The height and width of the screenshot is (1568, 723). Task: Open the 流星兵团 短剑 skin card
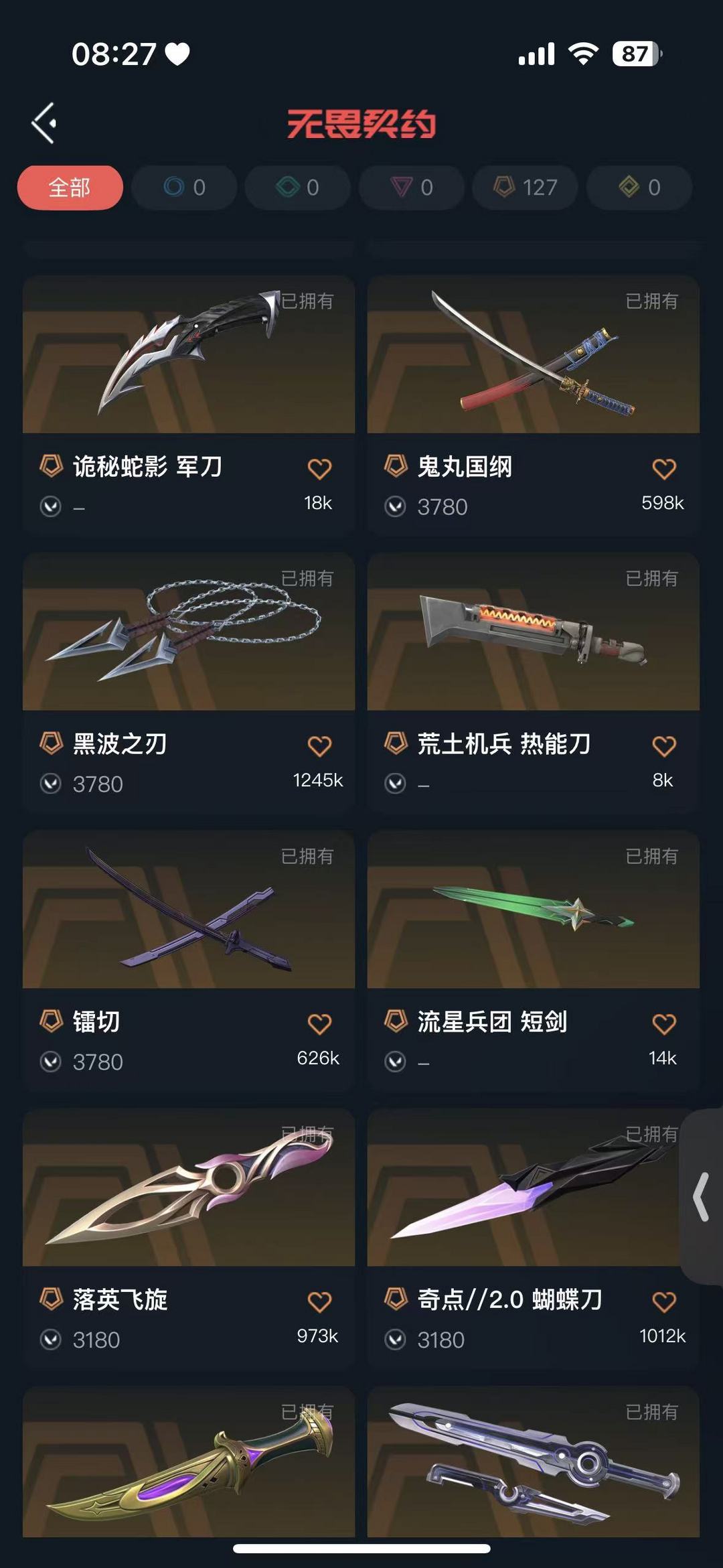click(x=534, y=961)
